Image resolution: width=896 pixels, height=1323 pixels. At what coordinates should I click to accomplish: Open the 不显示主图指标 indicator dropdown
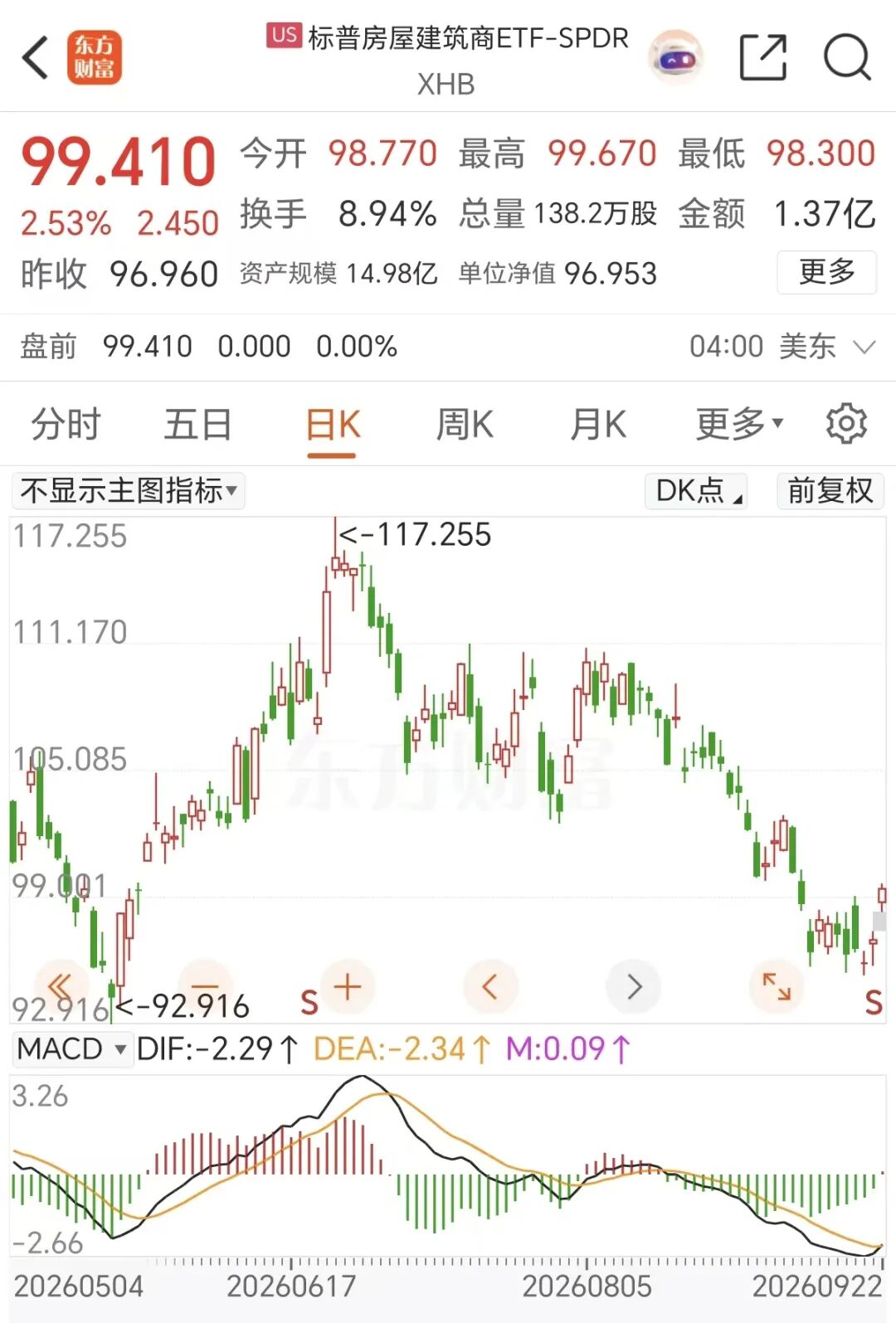pyautogui.click(x=128, y=490)
